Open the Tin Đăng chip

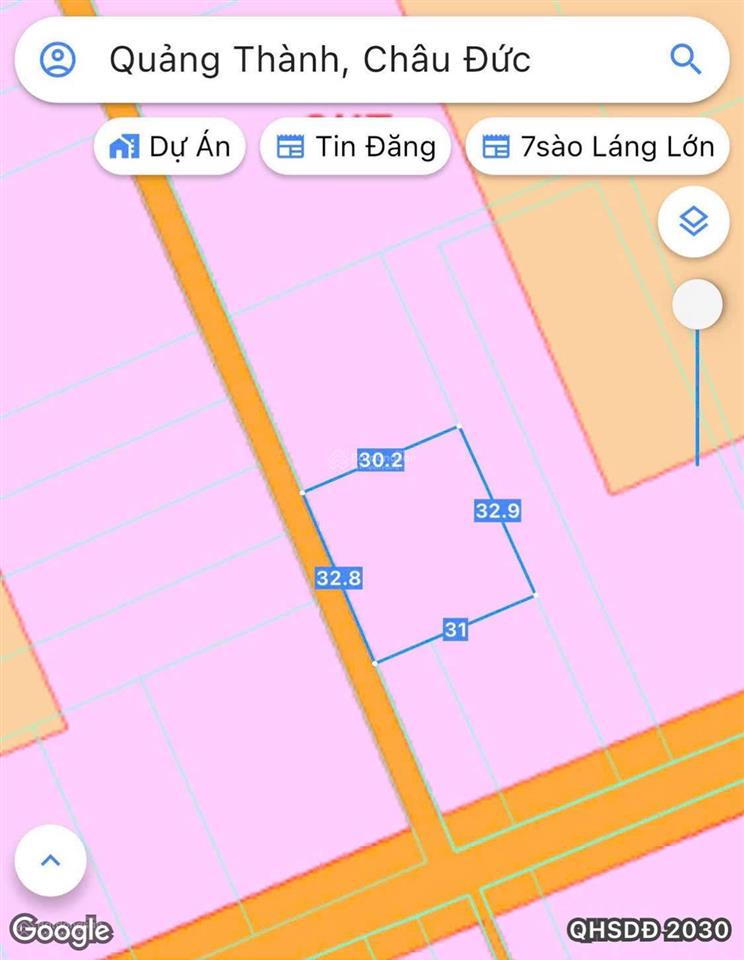coord(355,148)
